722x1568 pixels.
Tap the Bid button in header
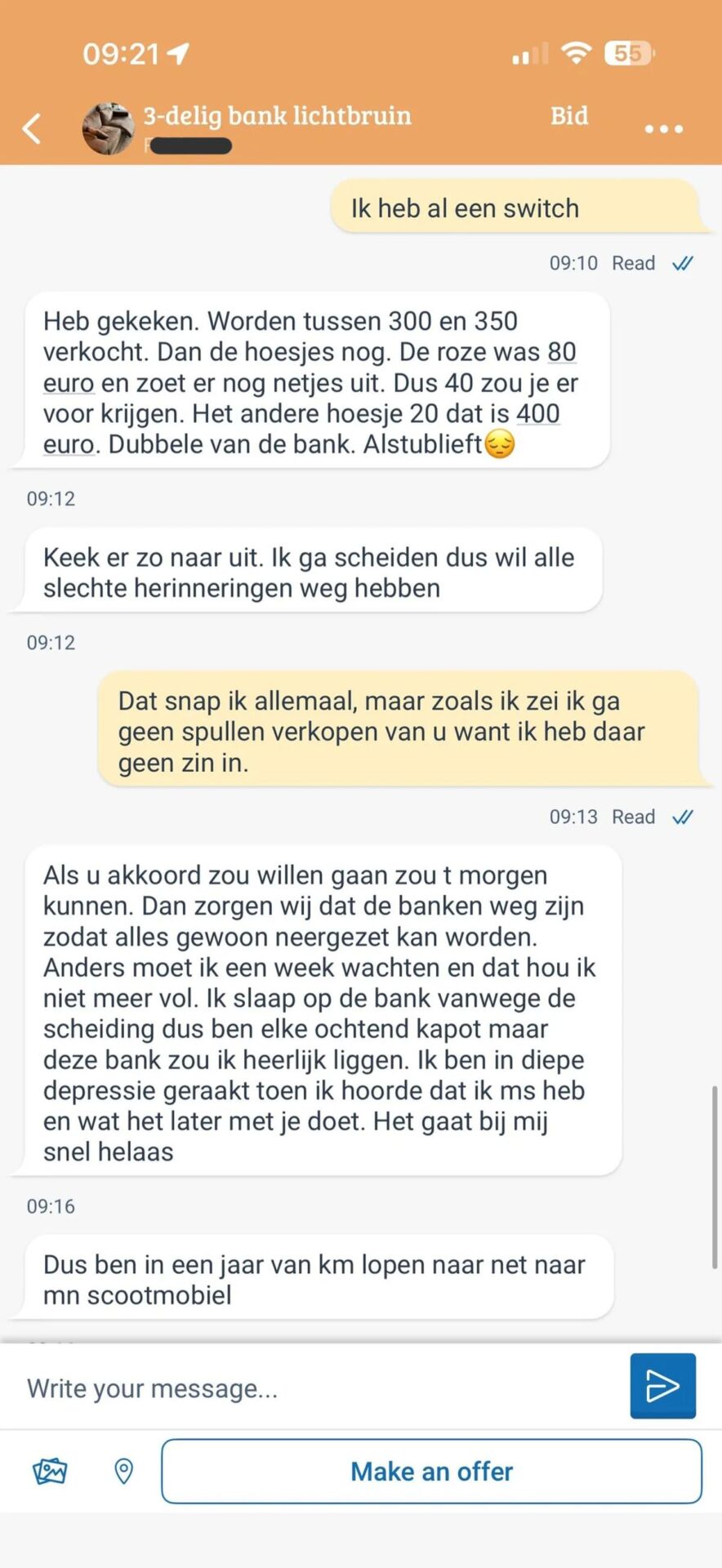point(569,116)
